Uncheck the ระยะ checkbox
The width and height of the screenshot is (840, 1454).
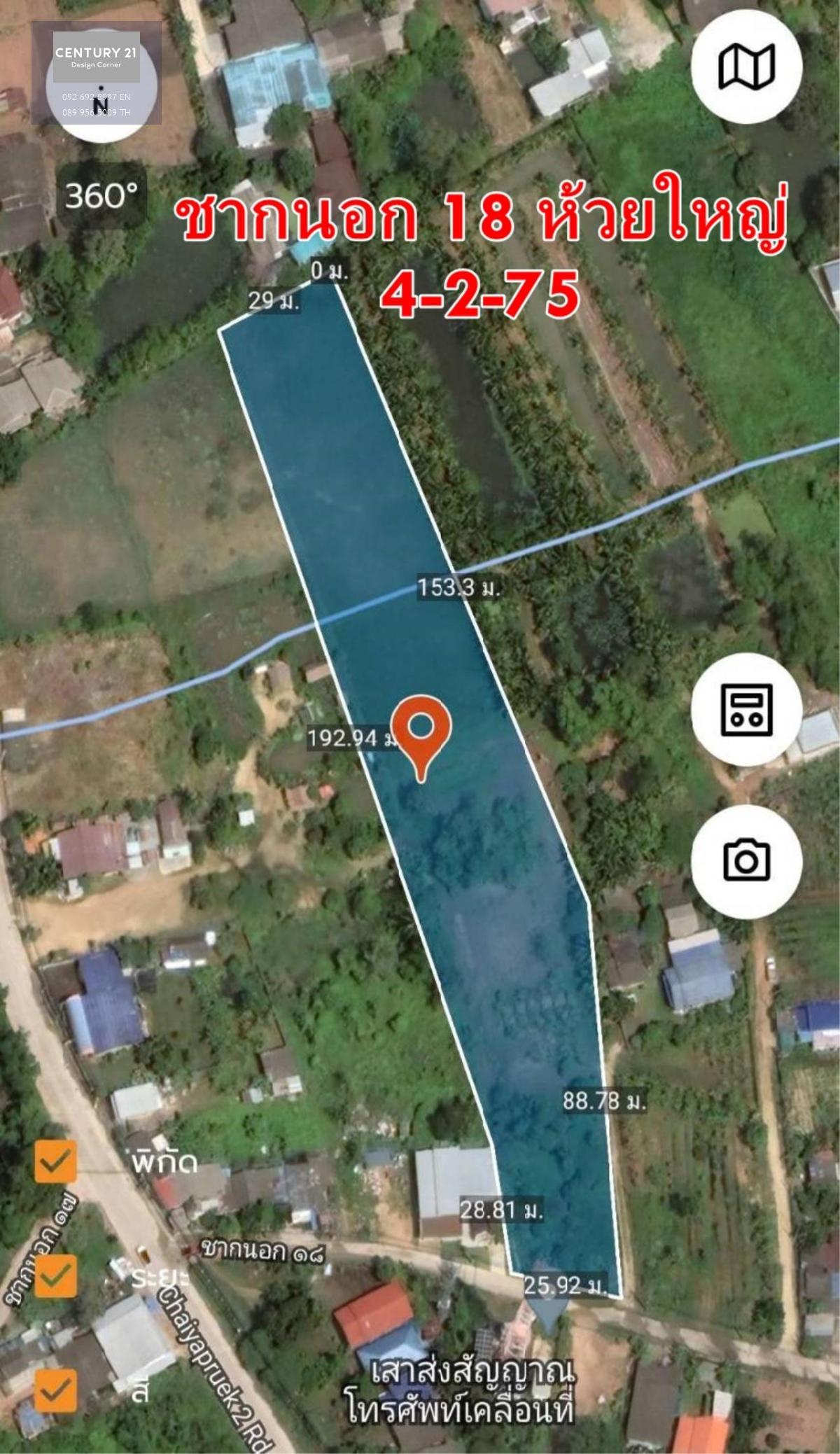56,1275
